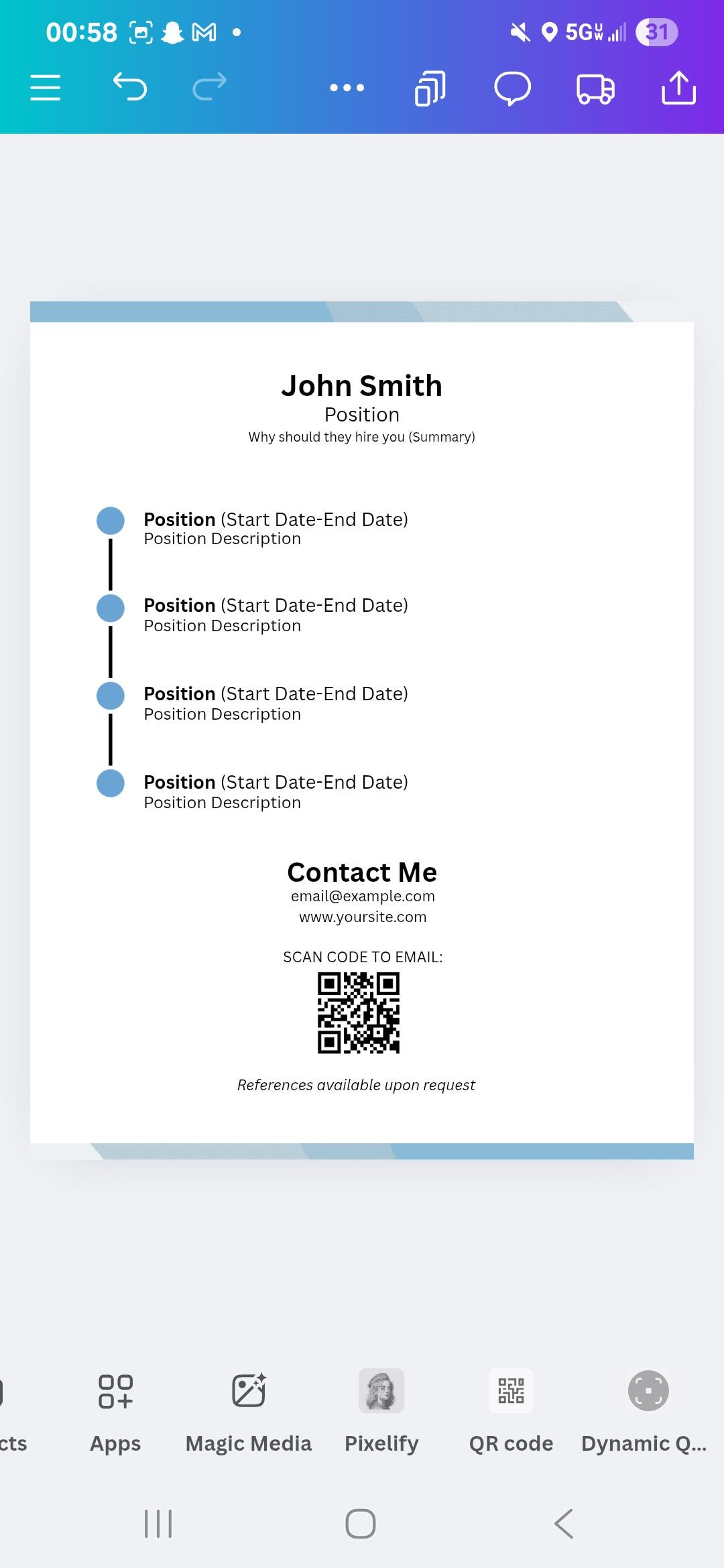Go back using system navigation
Image resolution: width=724 pixels, height=1568 pixels.
point(564,1524)
